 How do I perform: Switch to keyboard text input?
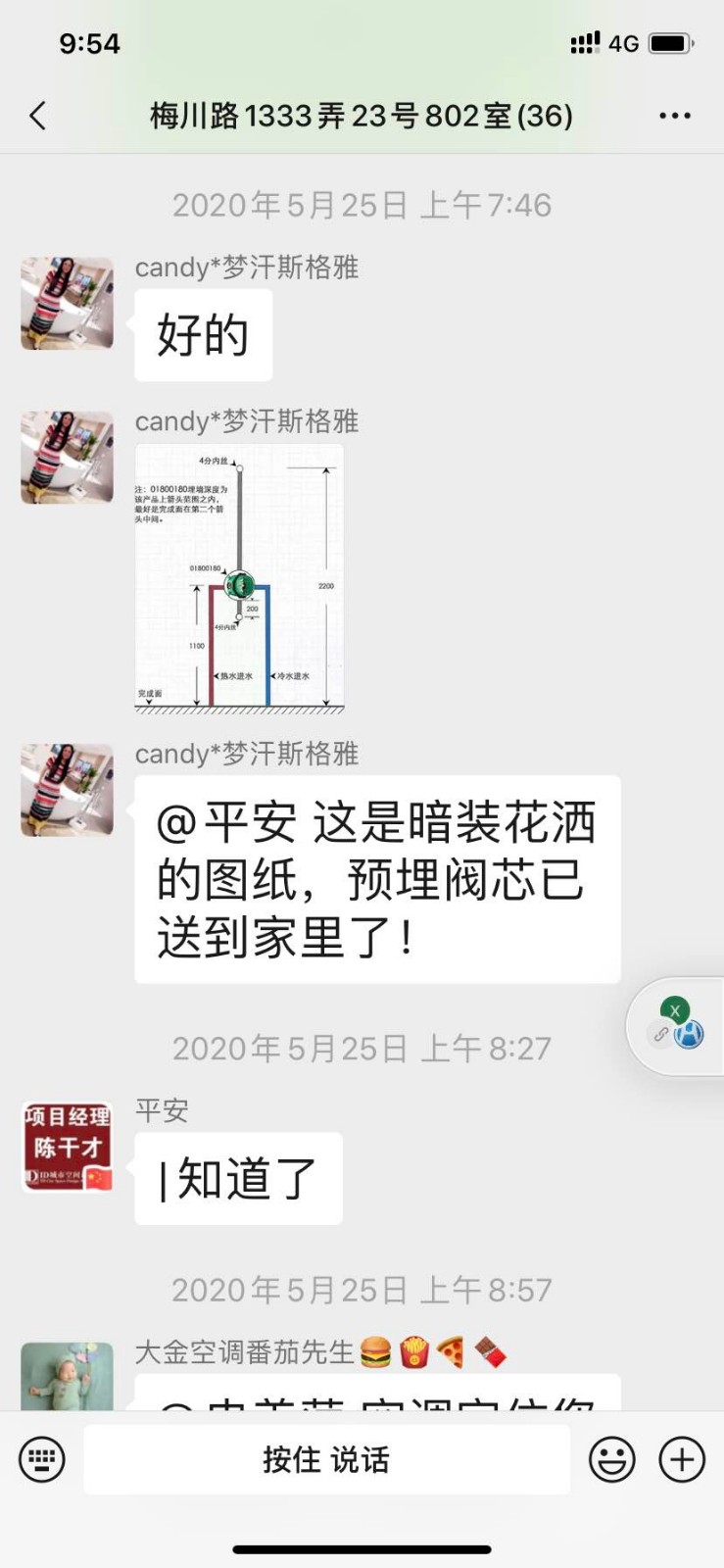[42, 1459]
